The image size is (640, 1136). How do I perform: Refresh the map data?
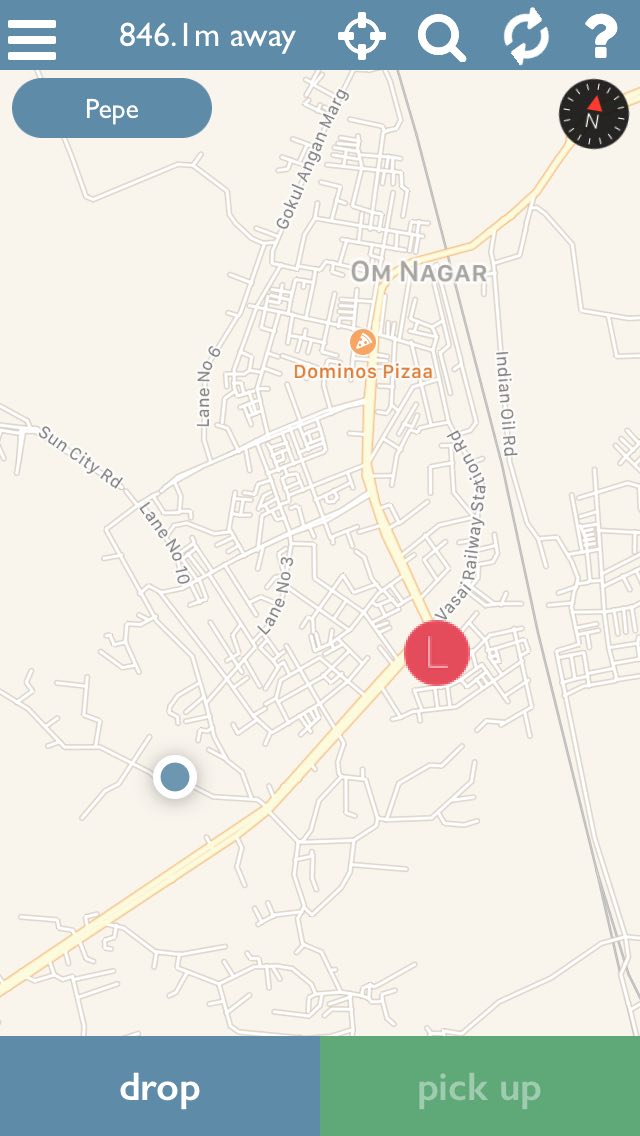click(526, 36)
